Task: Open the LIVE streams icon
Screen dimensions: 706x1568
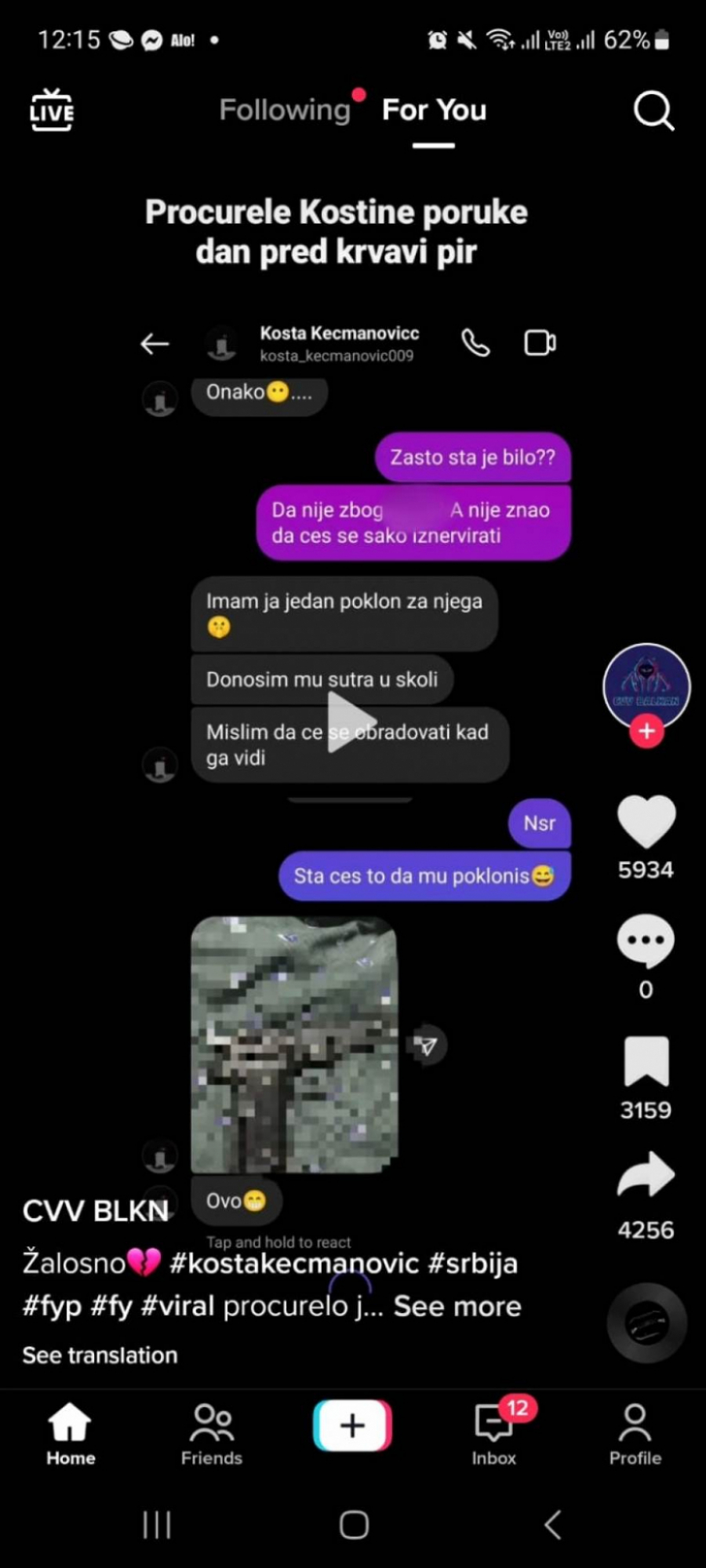Action: (x=52, y=111)
